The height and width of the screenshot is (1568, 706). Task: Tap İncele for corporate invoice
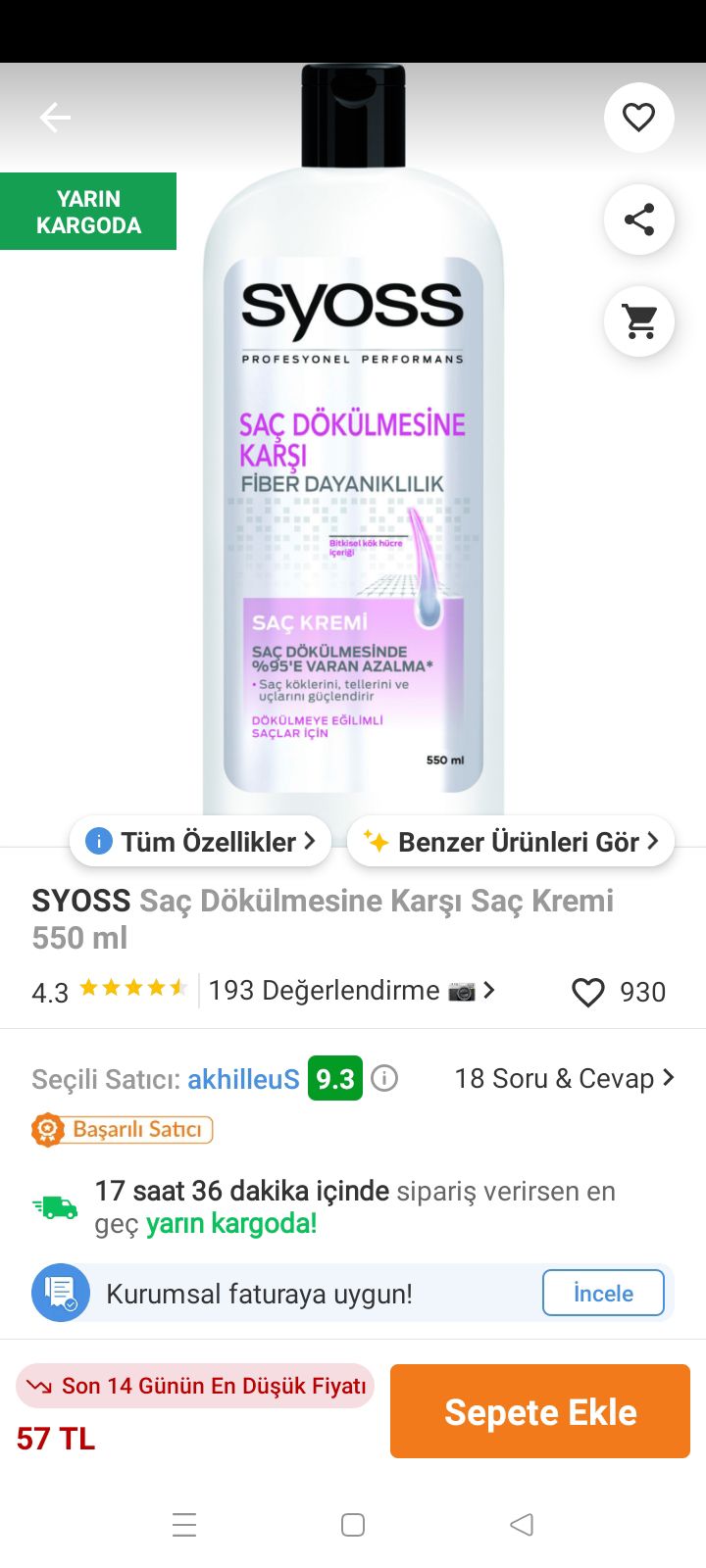click(x=603, y=1293)
